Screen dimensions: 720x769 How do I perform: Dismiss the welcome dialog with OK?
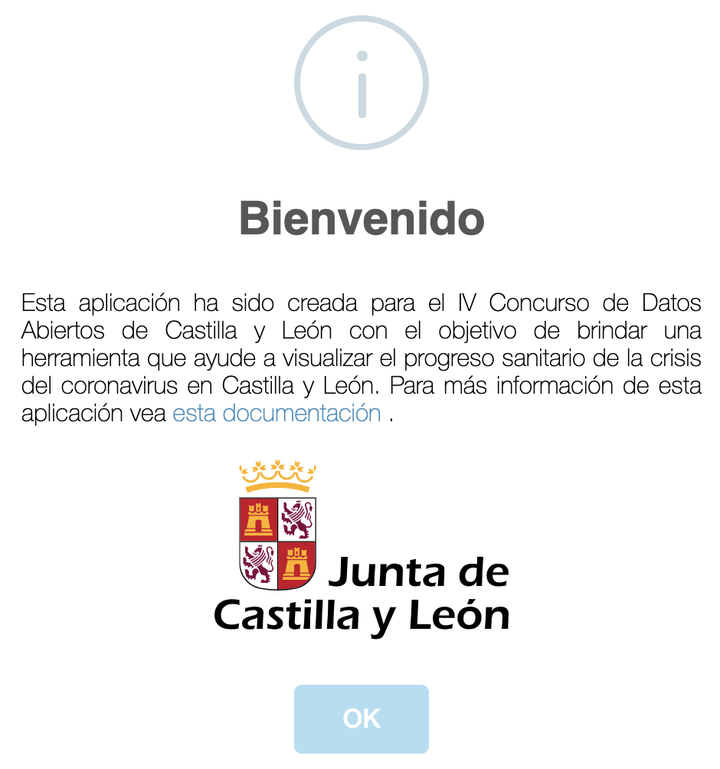[361, 718]
